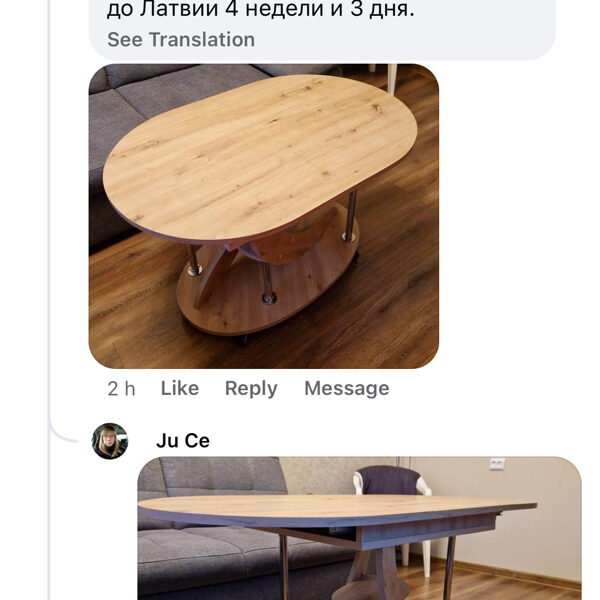Reply to the oval table comment
Screen dimensions: 600x600
click(250, 388)
